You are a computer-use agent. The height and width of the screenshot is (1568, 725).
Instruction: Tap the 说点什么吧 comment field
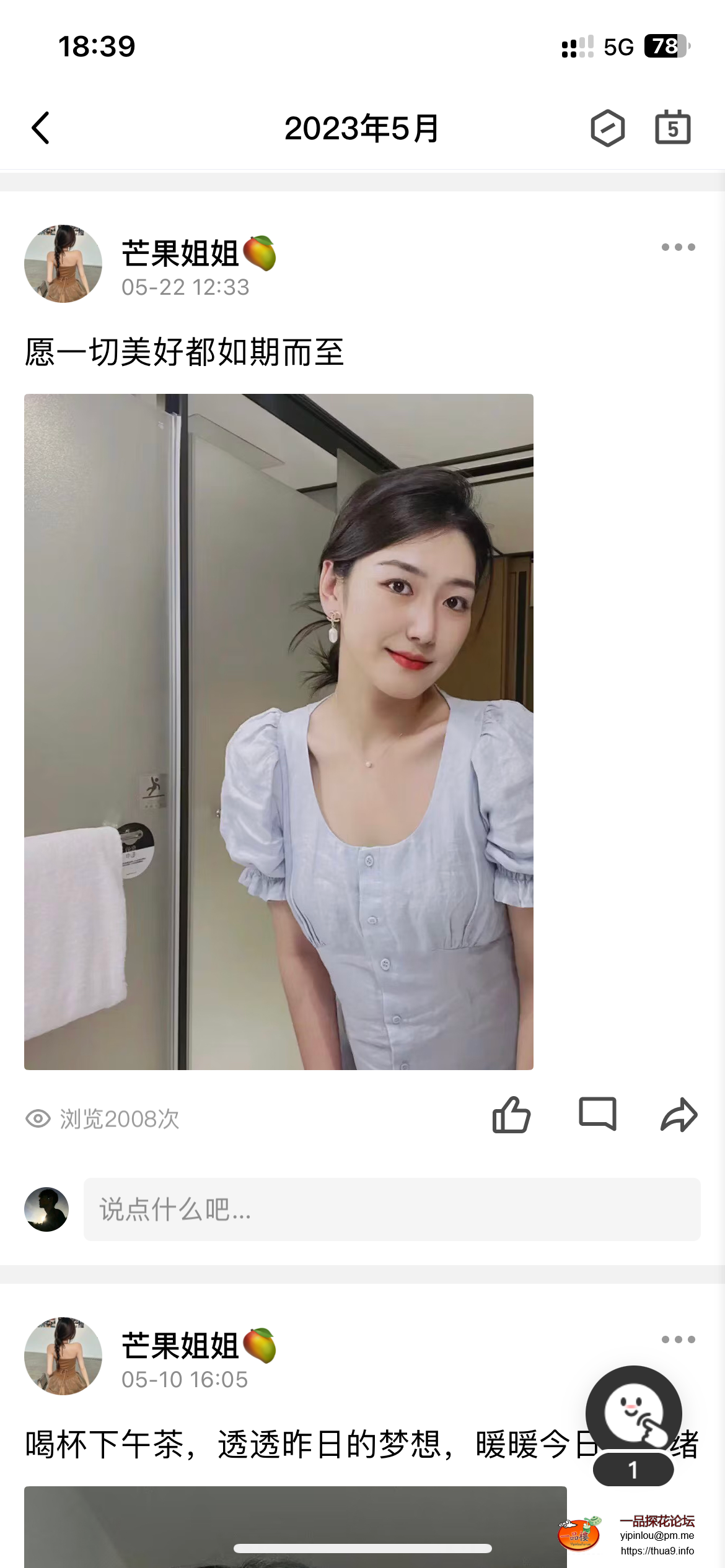[392, 1209]
